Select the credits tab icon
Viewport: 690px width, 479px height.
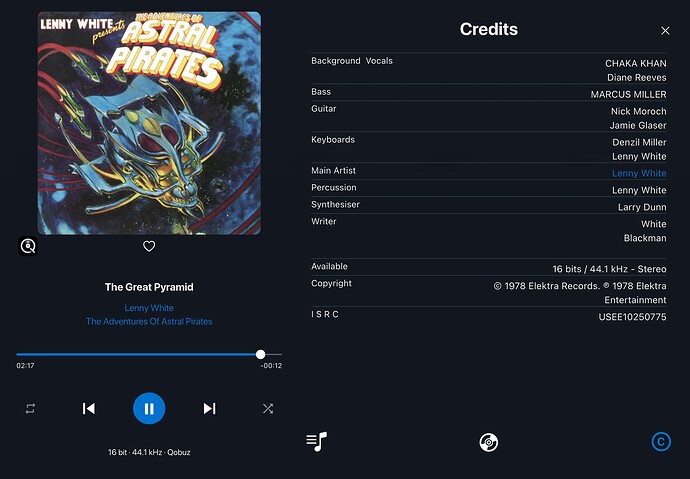click(x=660, y=441)
